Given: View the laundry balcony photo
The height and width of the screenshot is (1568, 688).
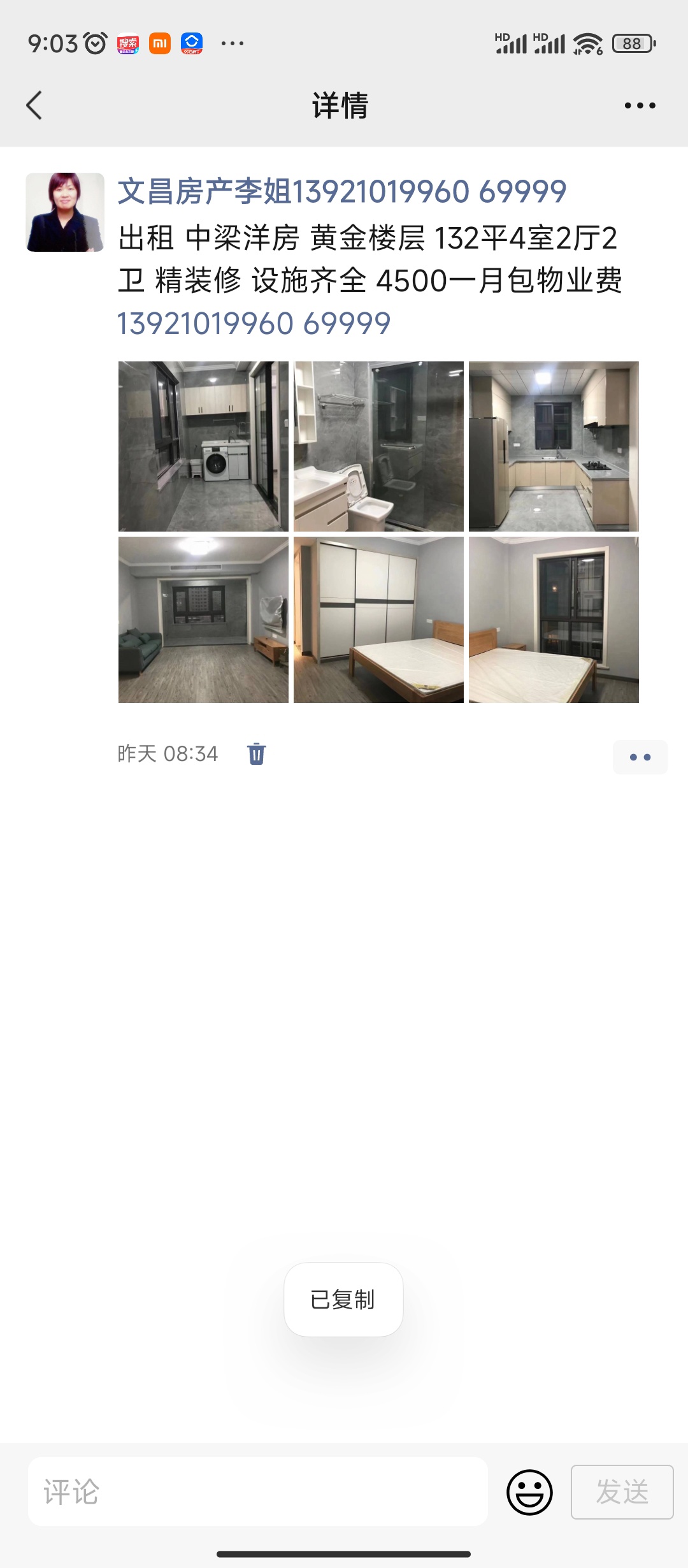Looking at the screenshot, I should (203, 446).
